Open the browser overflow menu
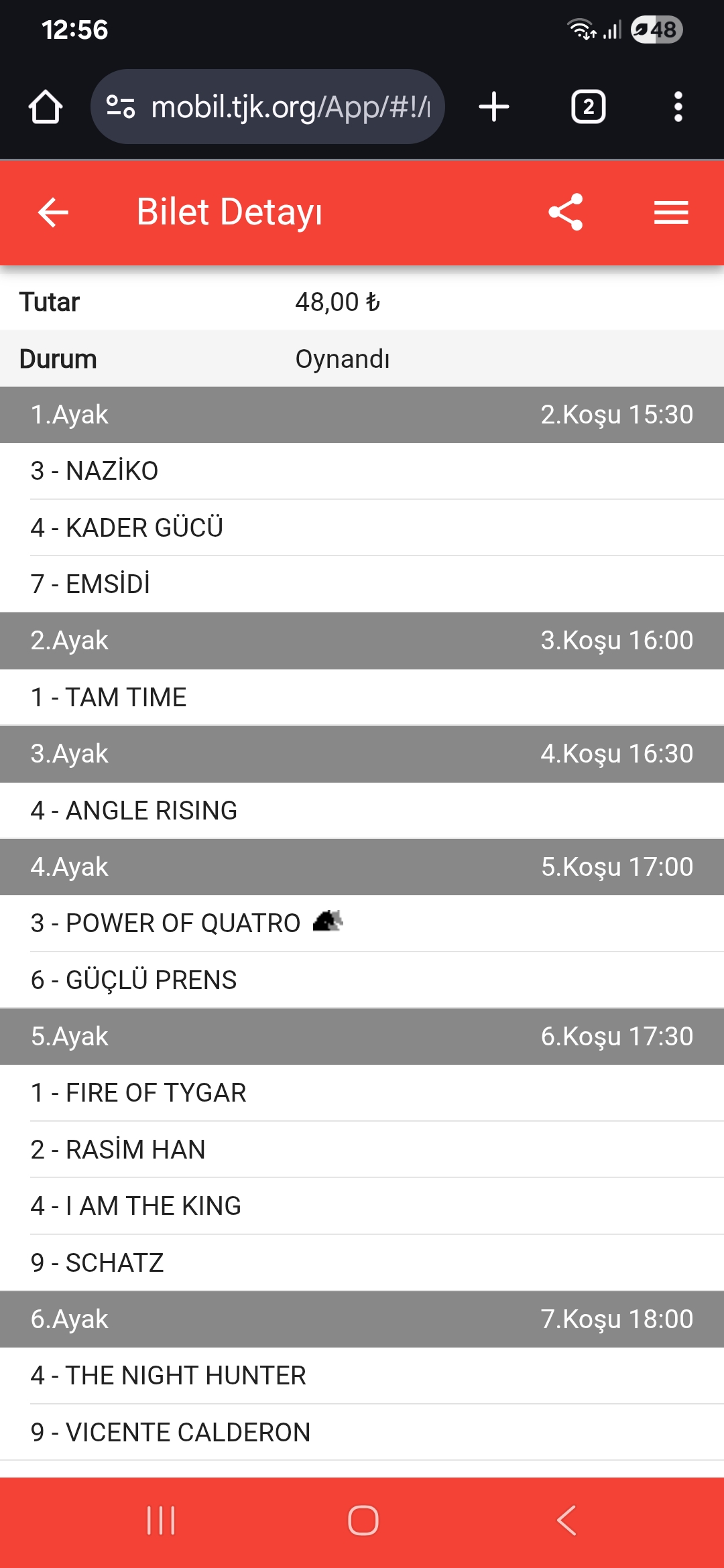The height and width of the screenshot is (1568, 724). pos(678,107)
